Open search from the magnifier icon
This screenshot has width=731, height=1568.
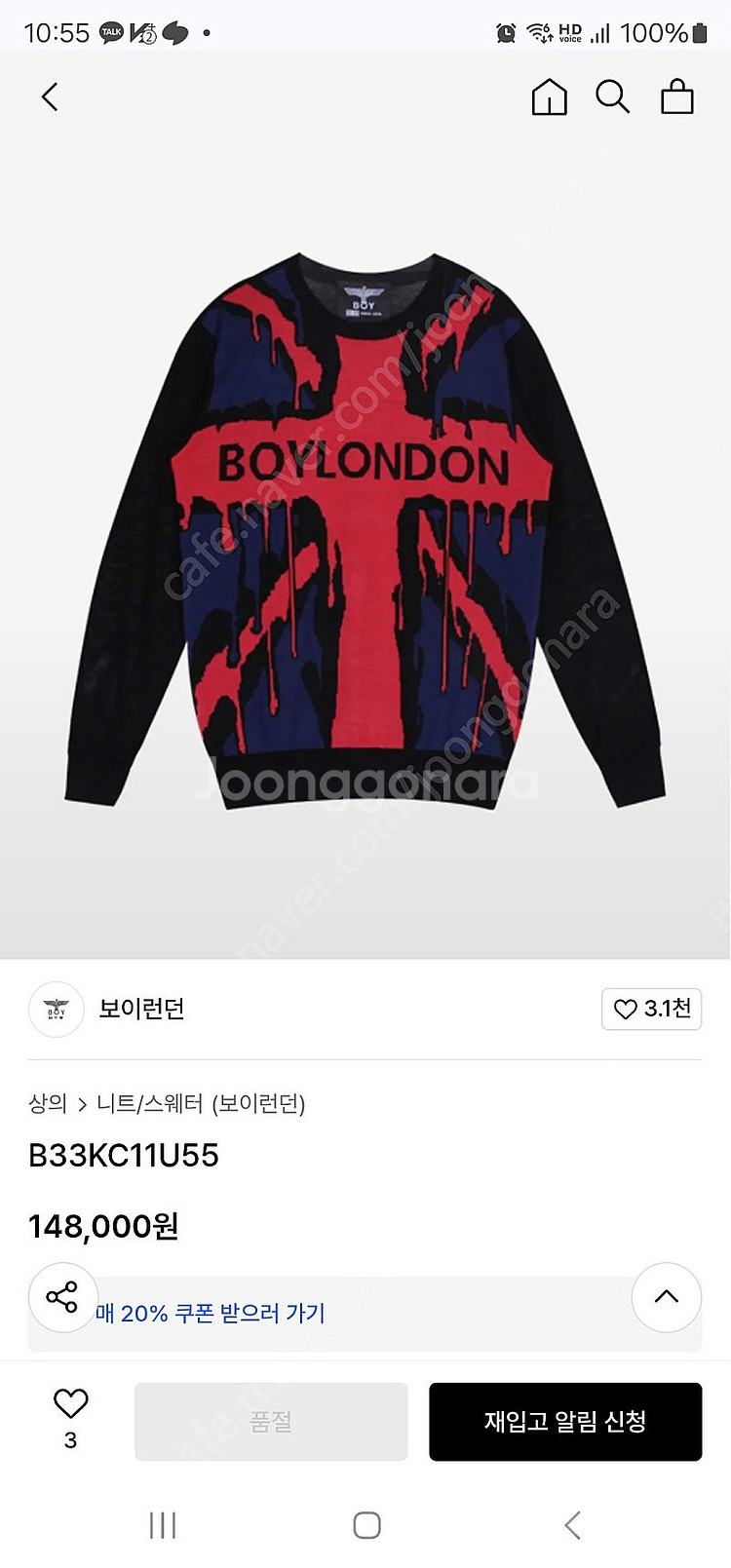(613, 97)
